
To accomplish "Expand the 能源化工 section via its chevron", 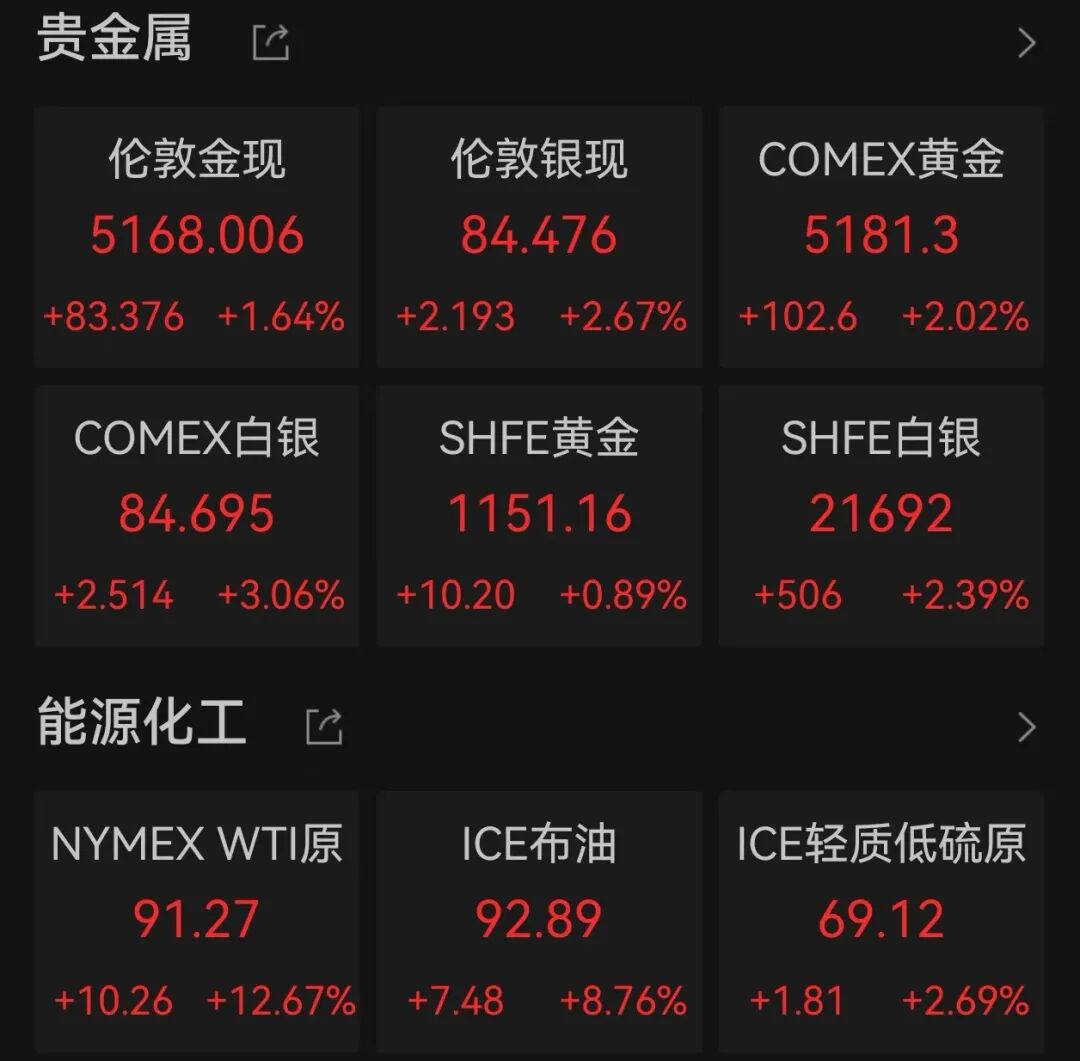I will click(1026, 727).
